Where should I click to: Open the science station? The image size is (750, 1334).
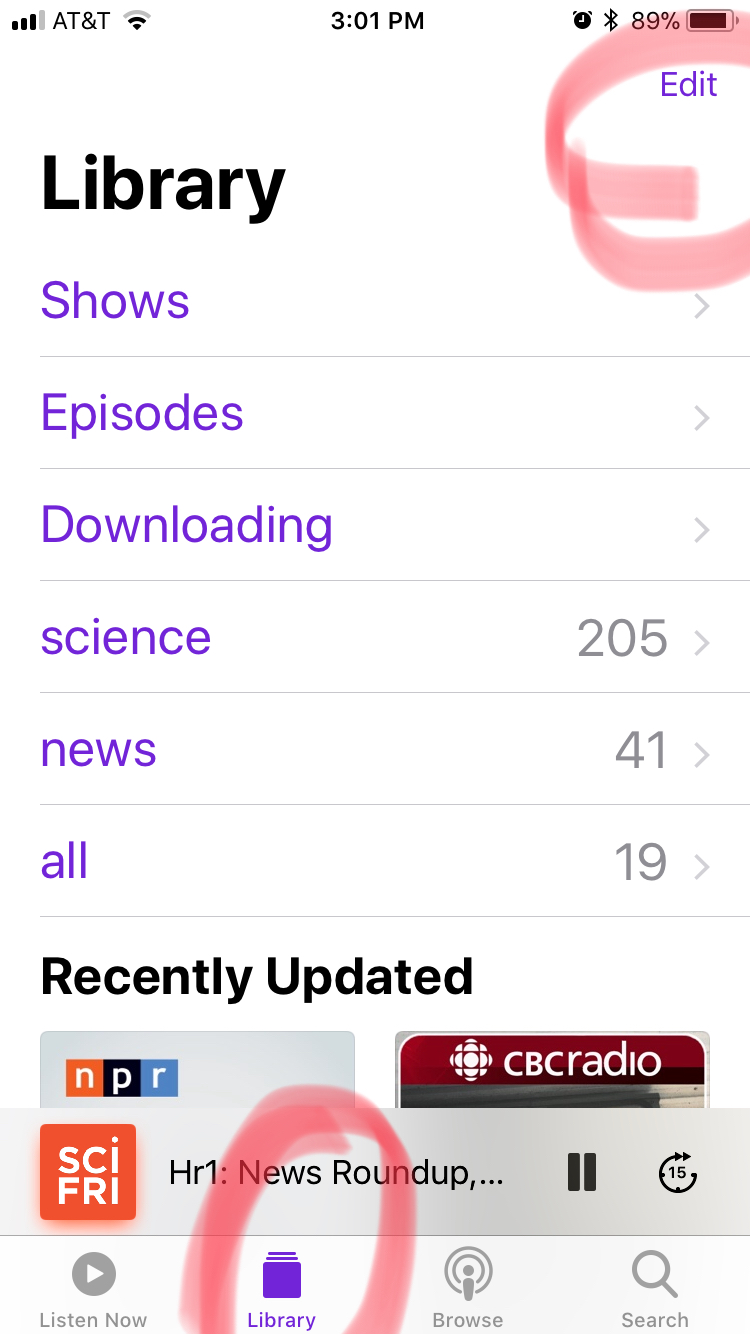[375, 637]
